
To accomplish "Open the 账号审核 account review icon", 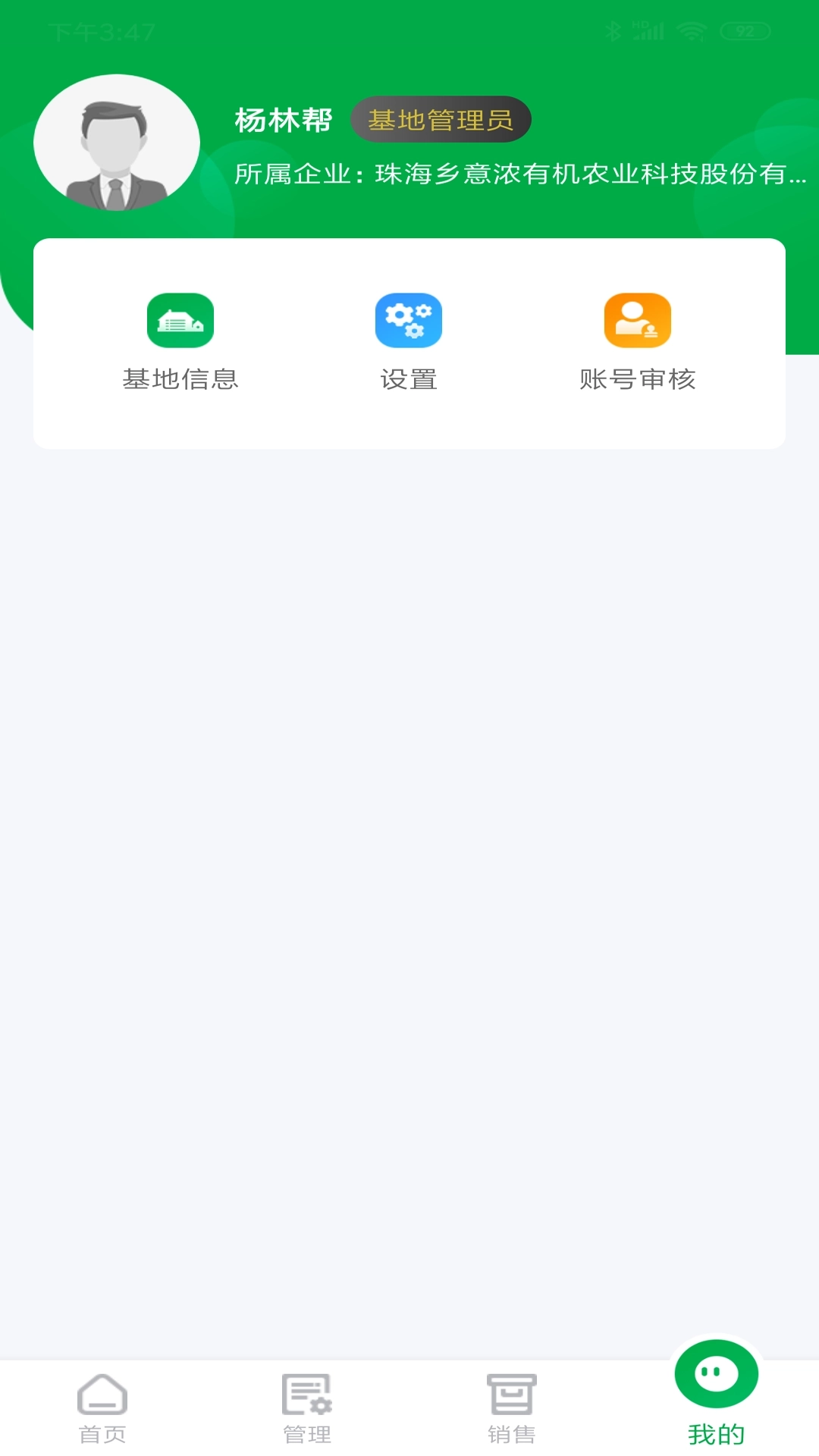I will coord(637,320).
